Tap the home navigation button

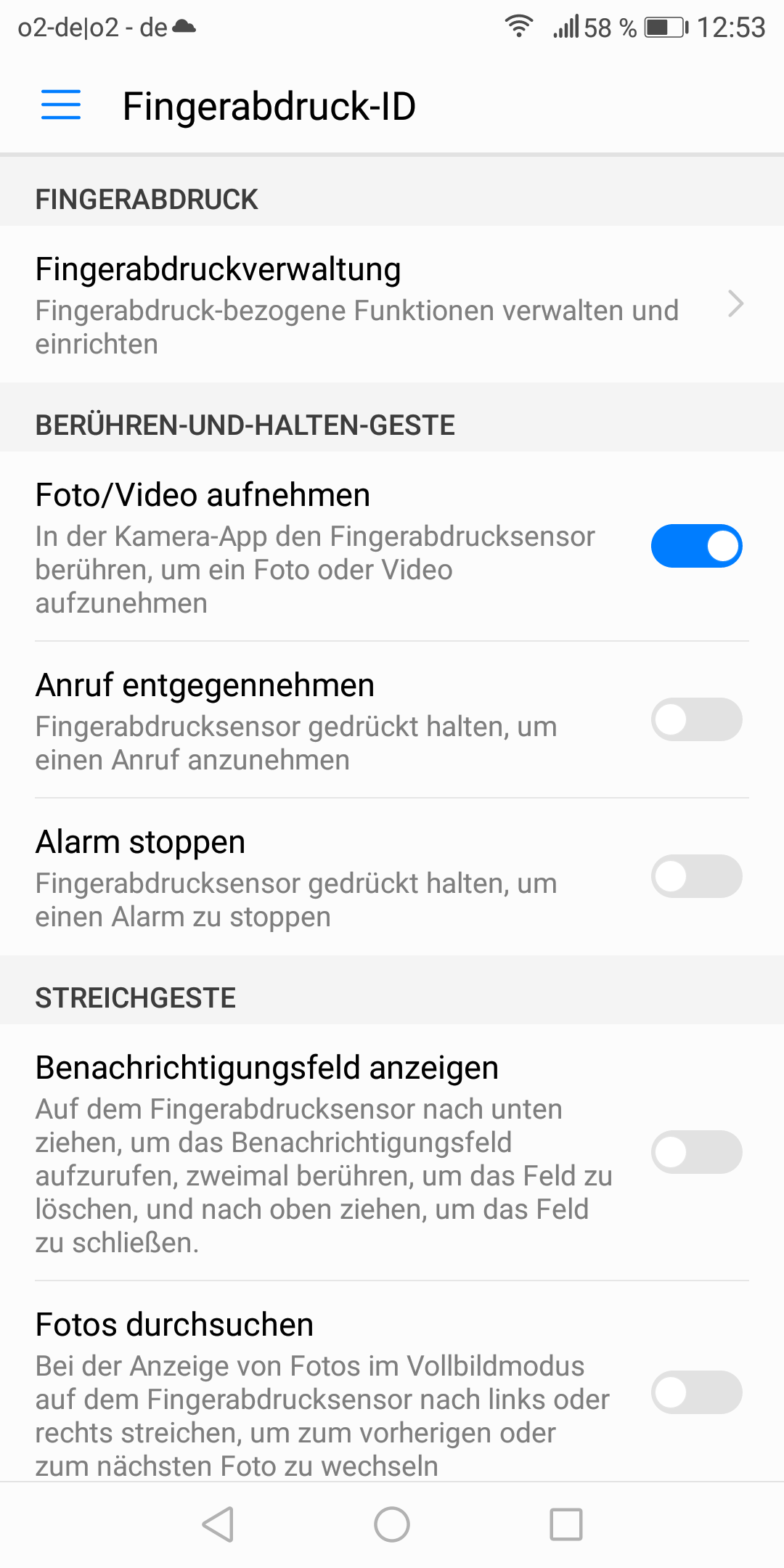click(392, 1524)
